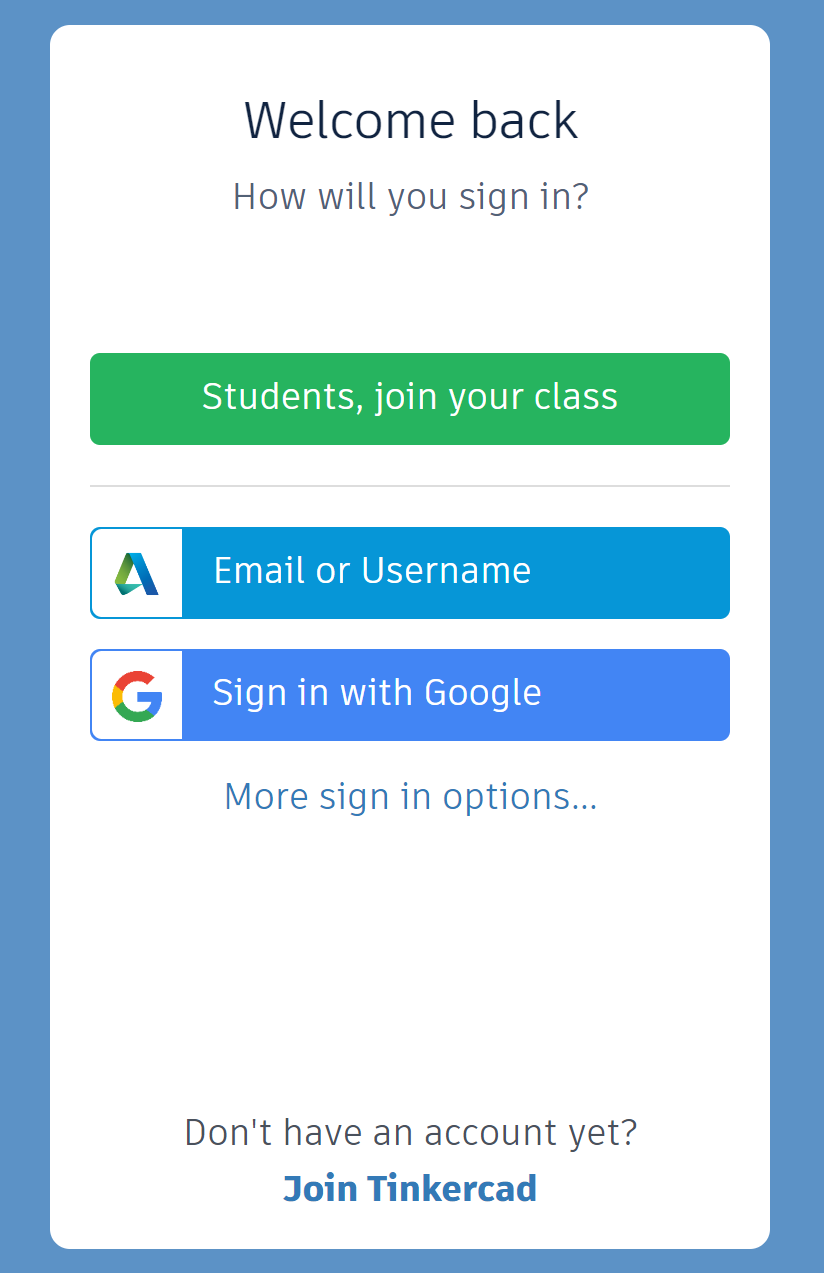
Task: Click How will you sign in text
Action: [x=410, y=196]
